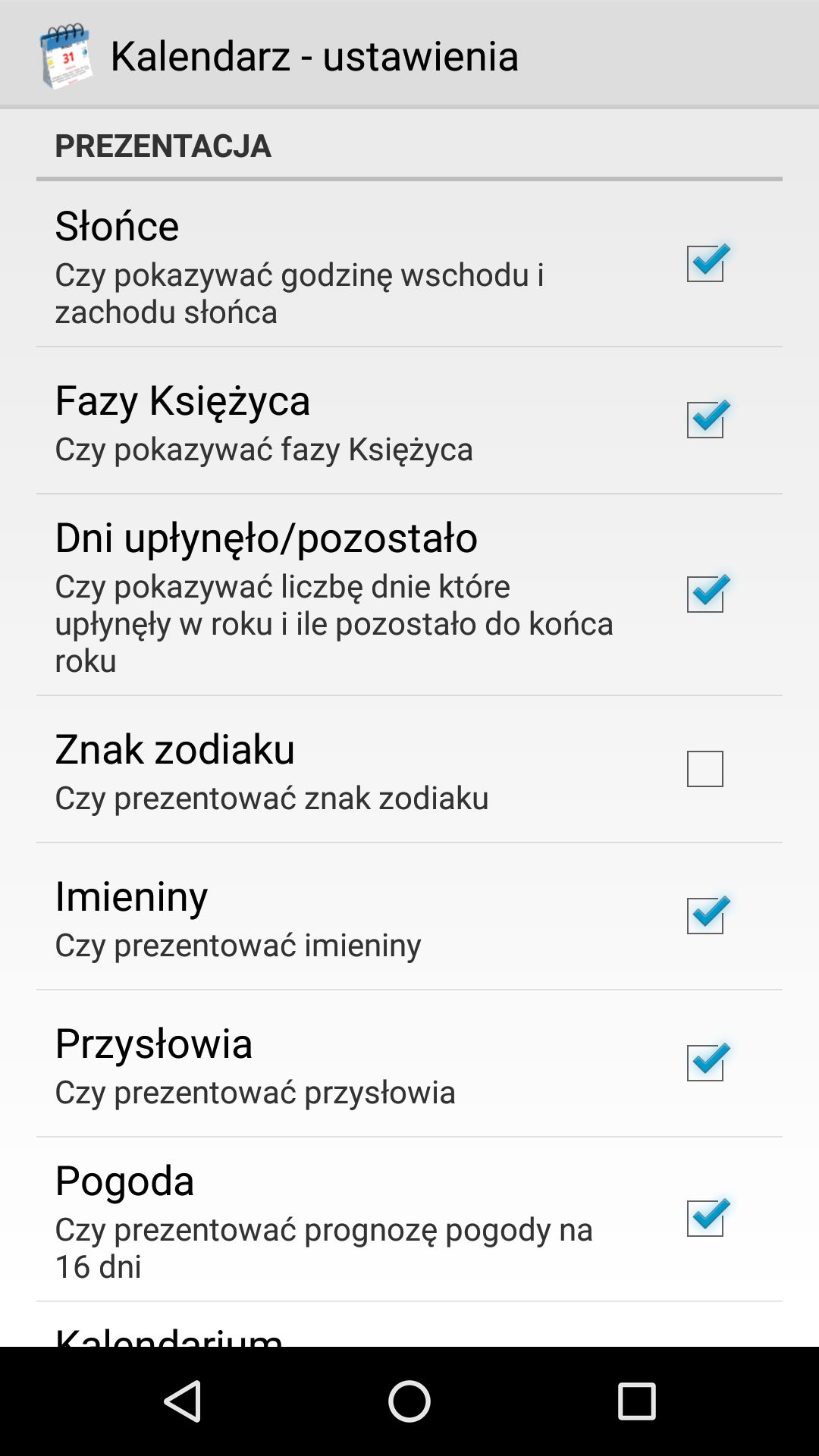Image resolution: width=819 pixels, height=1456 pixels.
Task: Open recent apps from the navigation bar
Action: point(636,1401)
